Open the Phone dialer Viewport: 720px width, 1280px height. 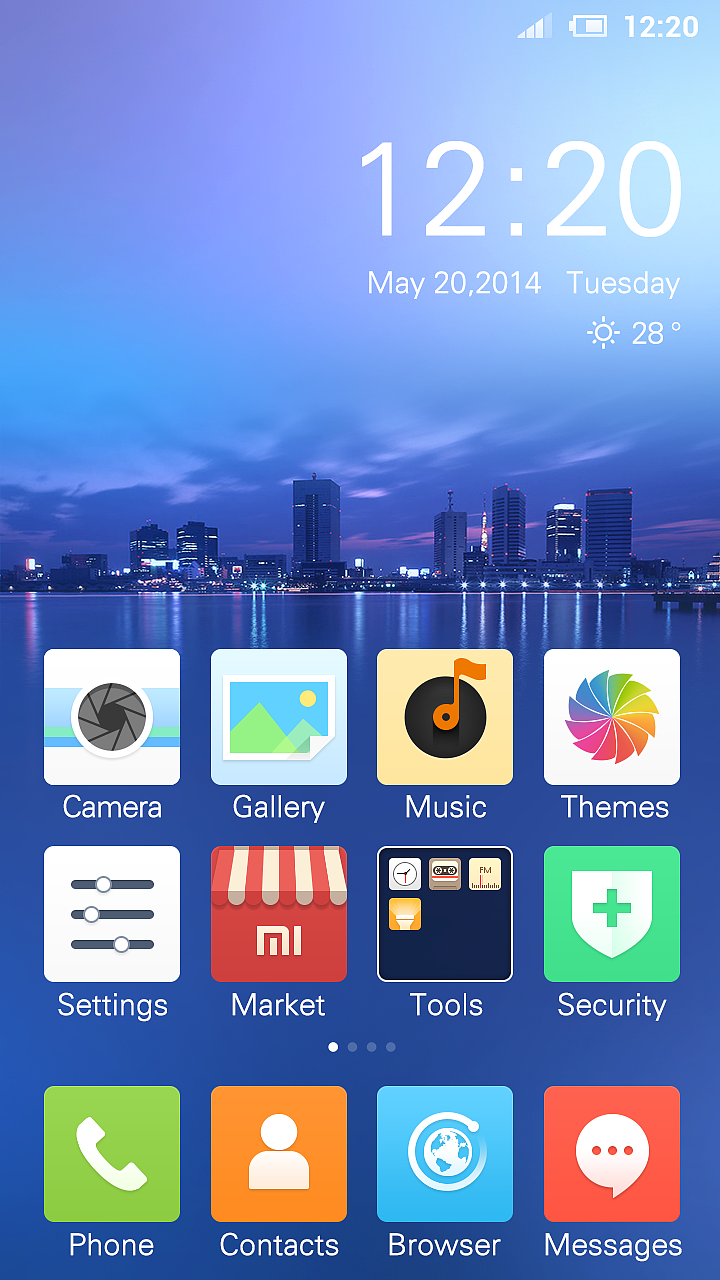click(112, 1154)
